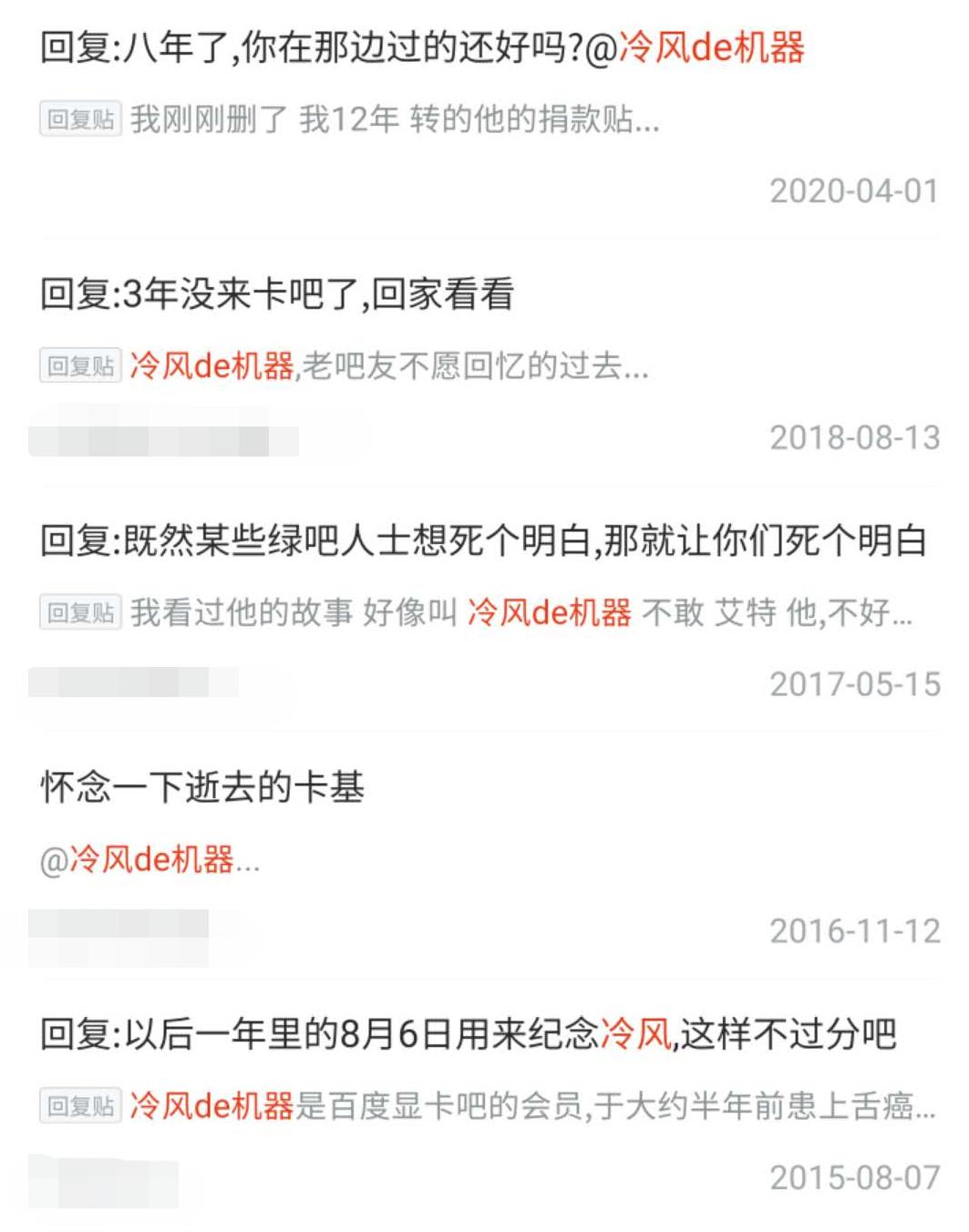Click the timestamp 2016-11-12
This screenshot has width=969, height=1232.
(x=853, y=930)
